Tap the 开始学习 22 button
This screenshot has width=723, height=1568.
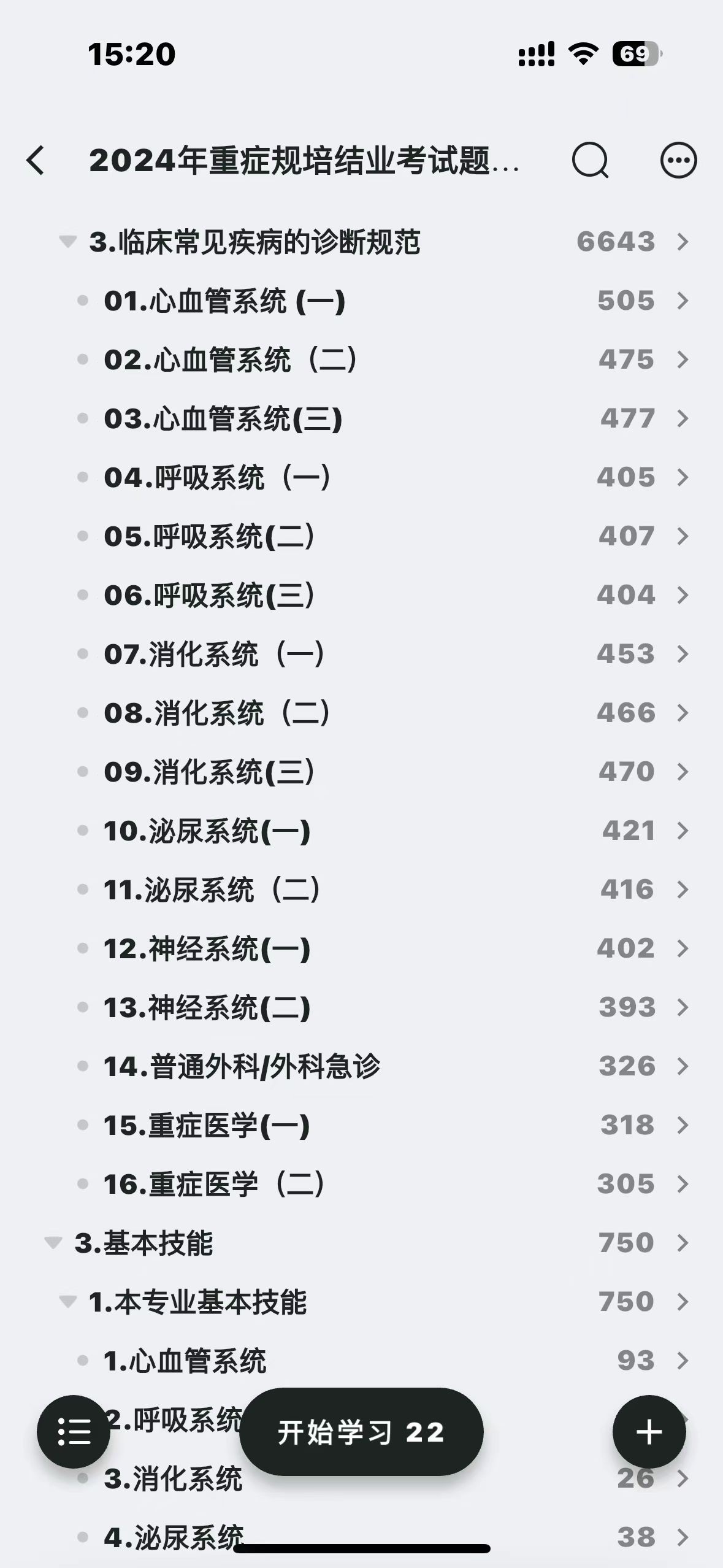[361, 1432]
